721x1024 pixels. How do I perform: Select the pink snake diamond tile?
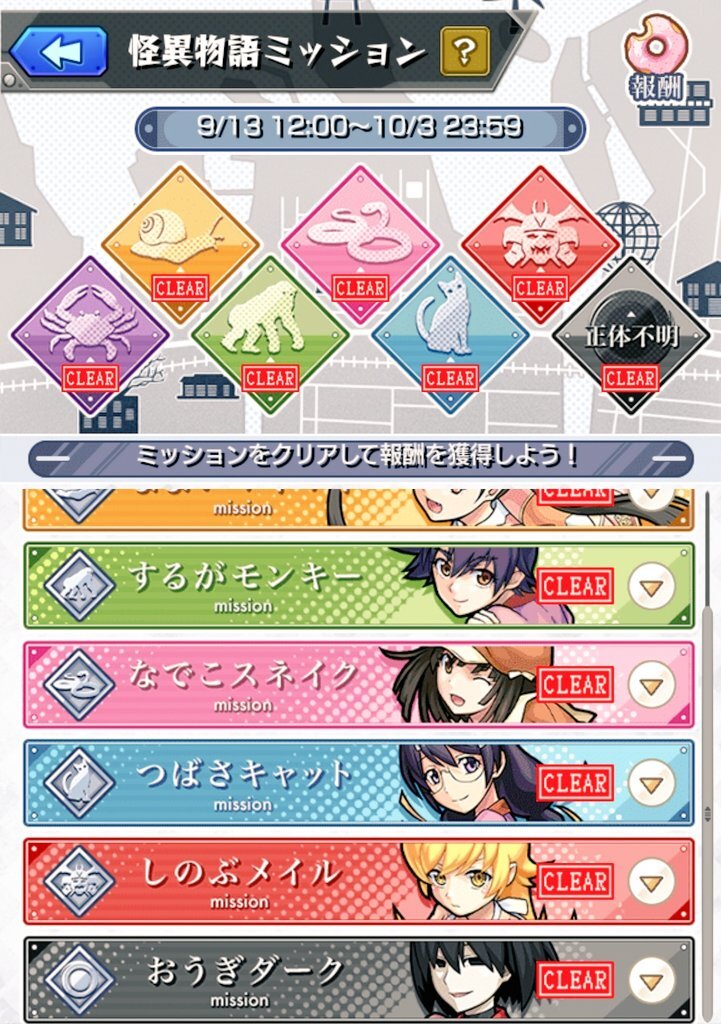(360, 244)
